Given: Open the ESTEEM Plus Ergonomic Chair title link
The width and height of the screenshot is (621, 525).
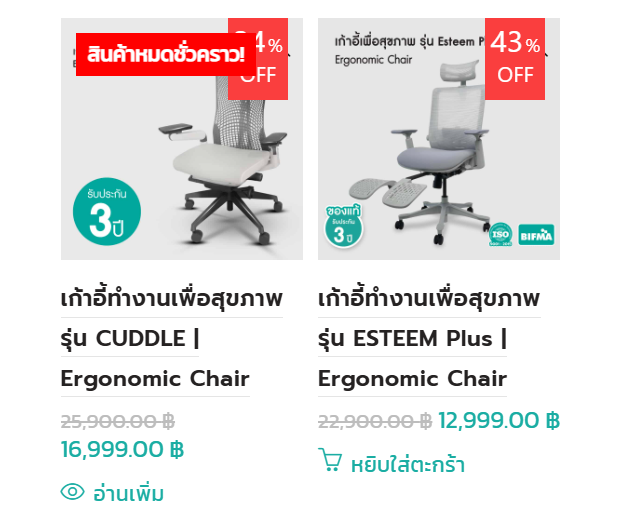Looking at the screenshot, I should point(428,338).
